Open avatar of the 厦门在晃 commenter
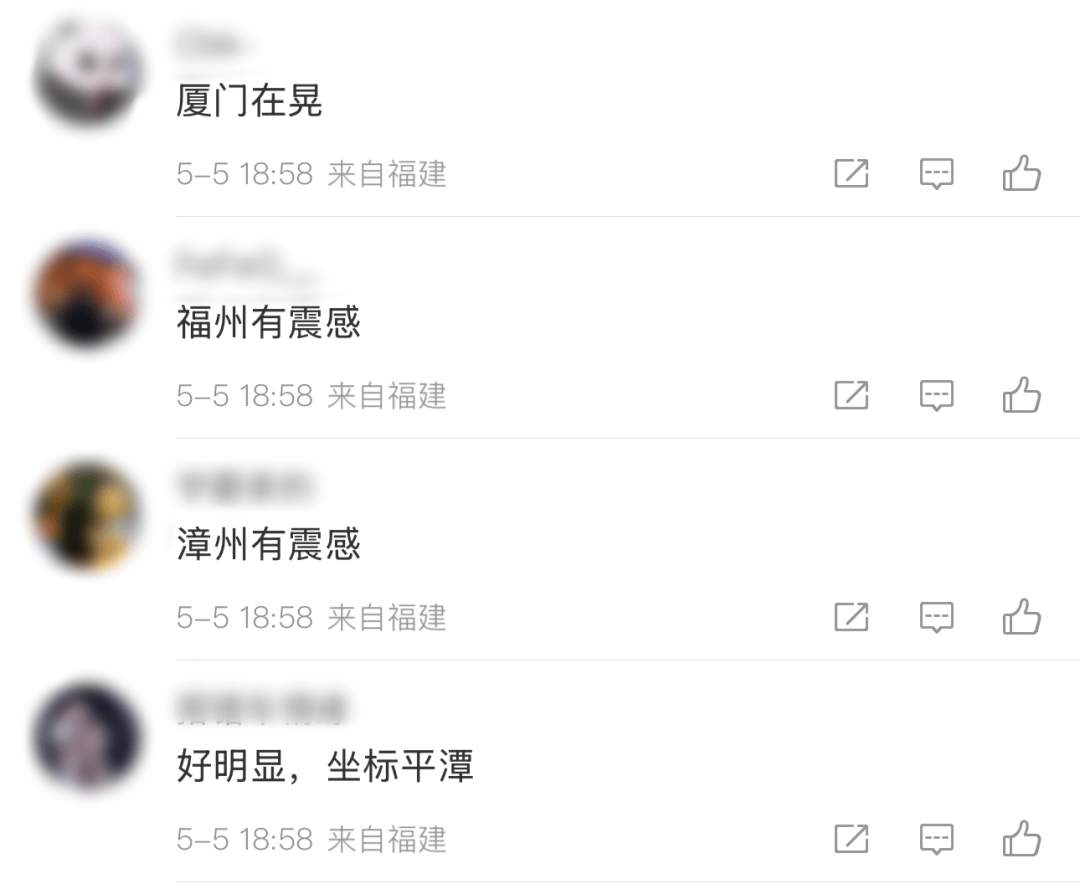1080x889 pixels. (88, 72)
